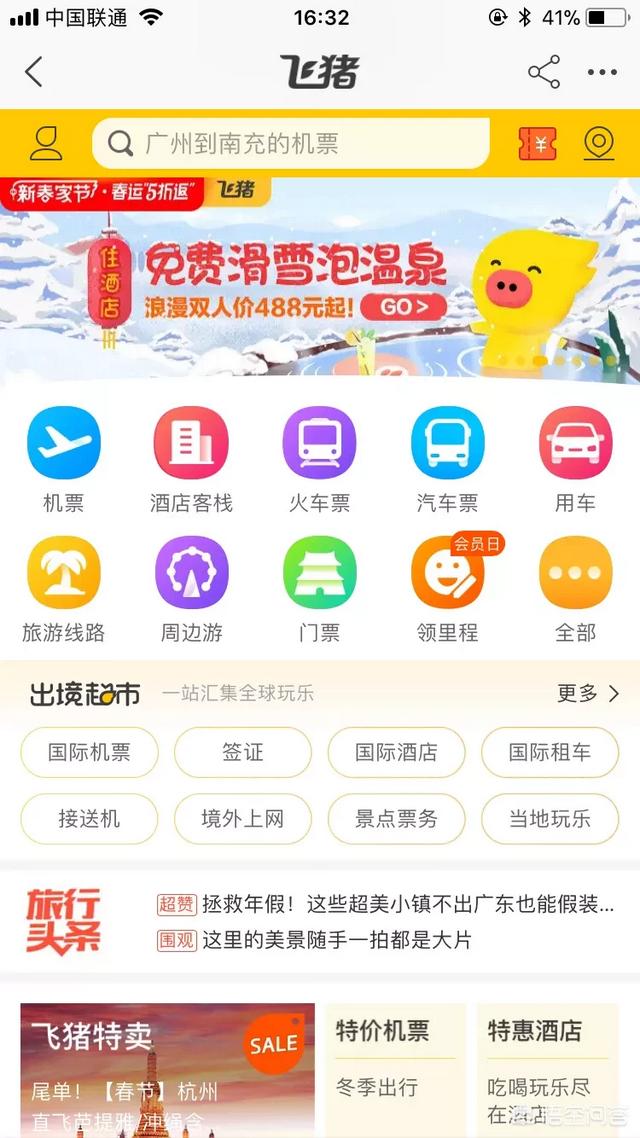Viewport: 640px width, 1138px height.
Task: Share this Fliggy page
Action: click(544, 73)
